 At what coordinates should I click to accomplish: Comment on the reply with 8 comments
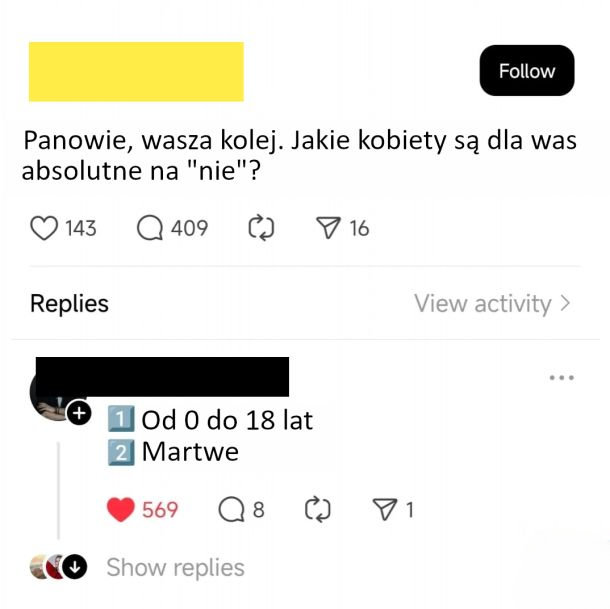click(x=231, y=510)
